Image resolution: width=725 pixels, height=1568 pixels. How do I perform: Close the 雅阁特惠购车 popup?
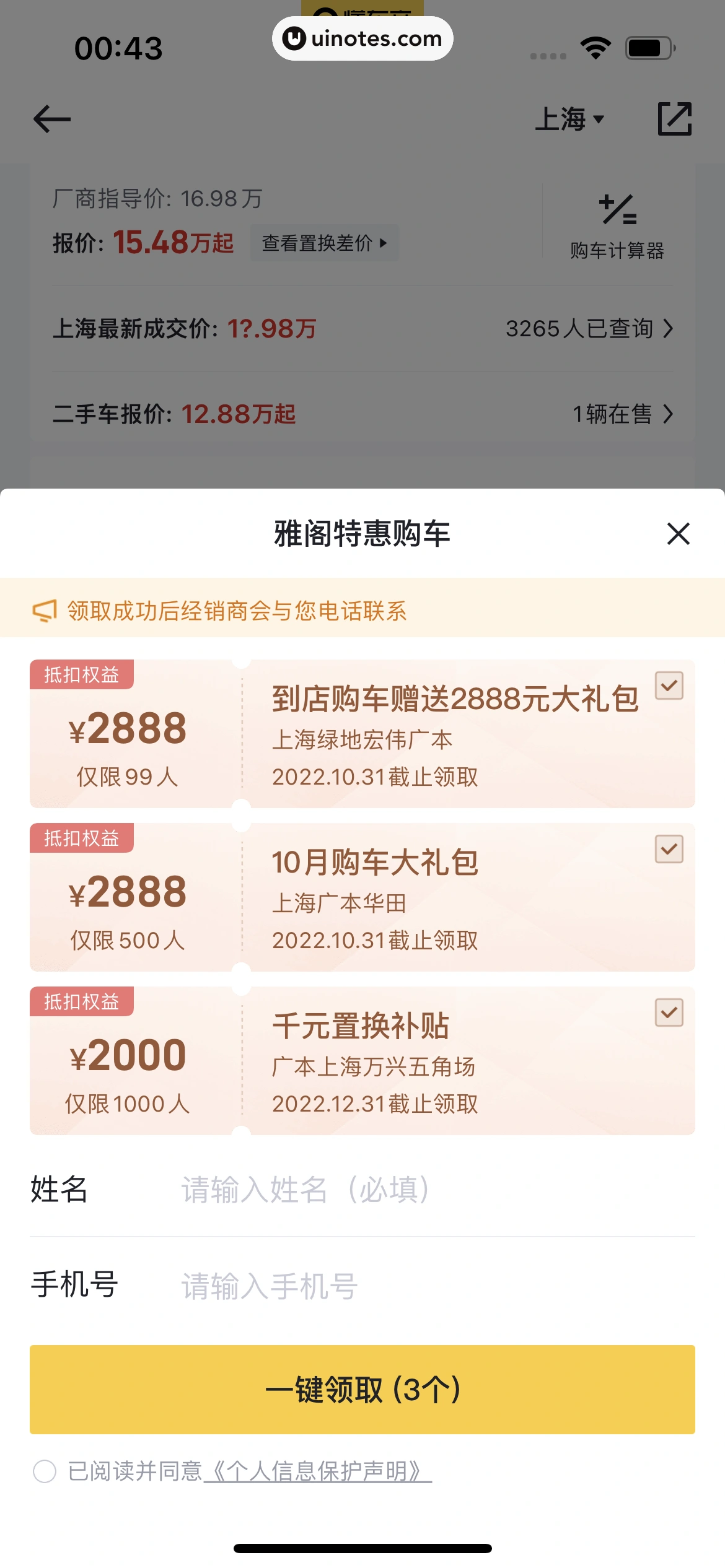click(678, 533)
